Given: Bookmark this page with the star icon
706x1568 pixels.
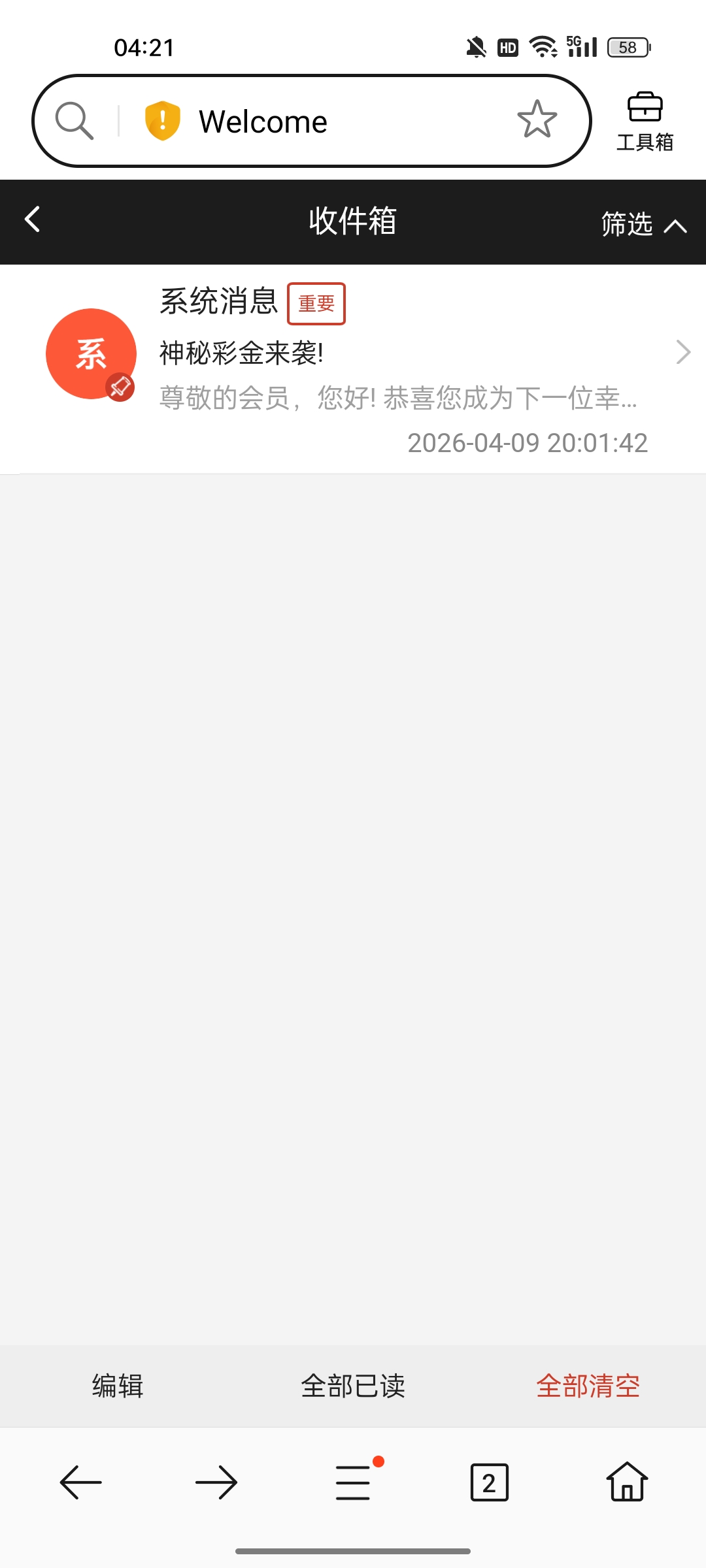Looking at the screenshot, I should pos(537,120).
